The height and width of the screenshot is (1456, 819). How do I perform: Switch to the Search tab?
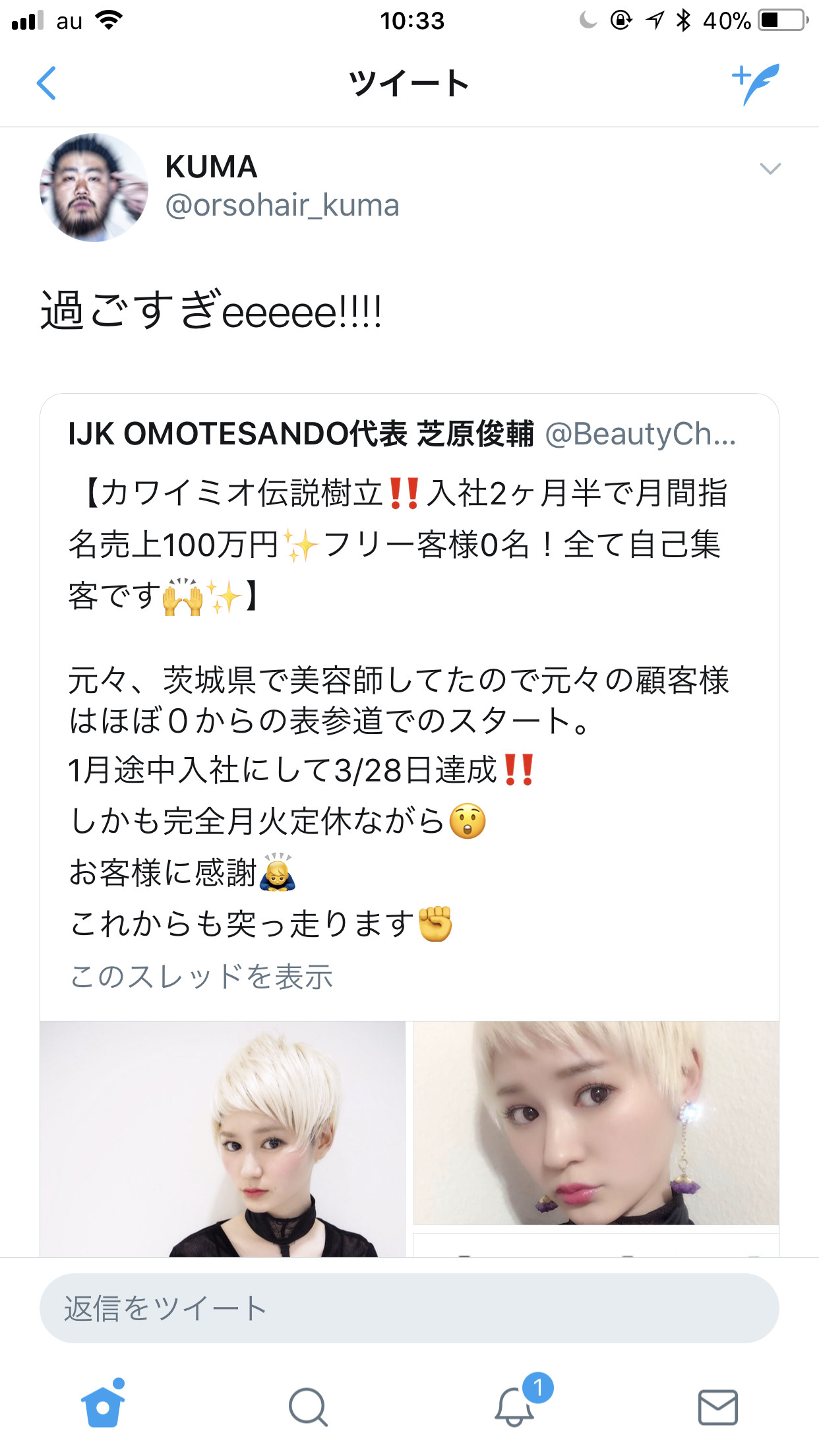click(307, 1407)
